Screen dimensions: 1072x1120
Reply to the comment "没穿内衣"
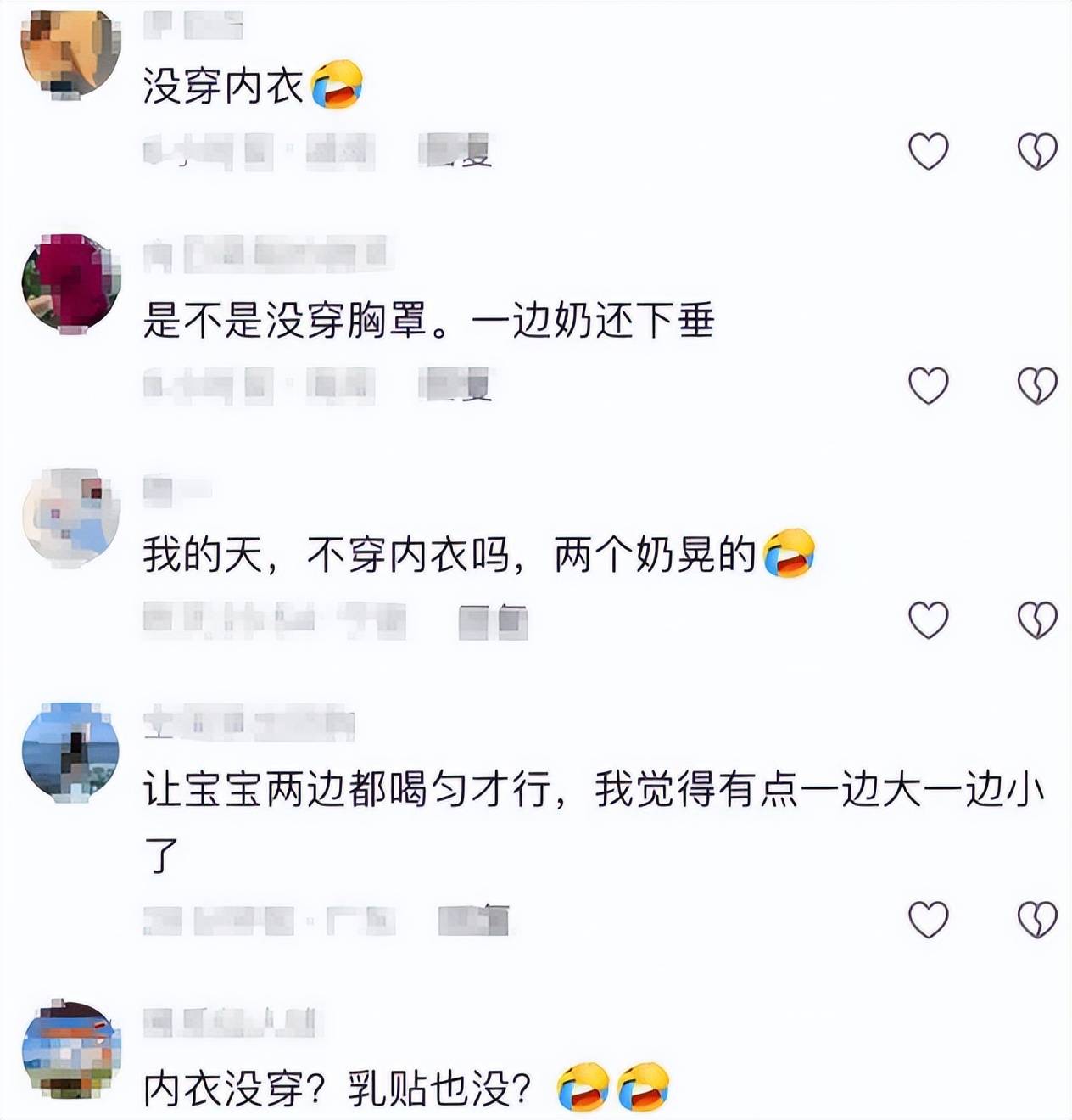458,152
